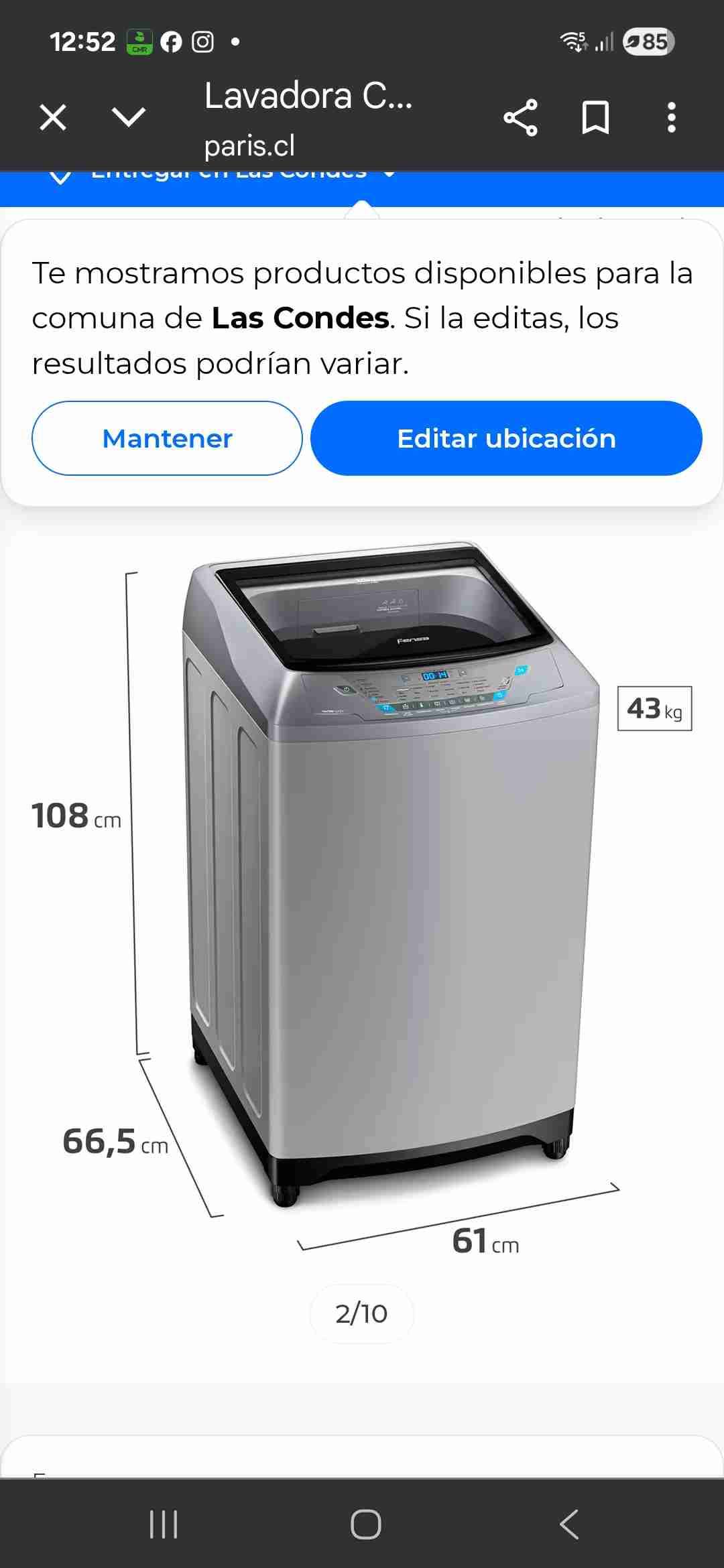Tap the paris.cl site title
Viewport: 724px width, 1568px height.
click(x=249, y=146)
